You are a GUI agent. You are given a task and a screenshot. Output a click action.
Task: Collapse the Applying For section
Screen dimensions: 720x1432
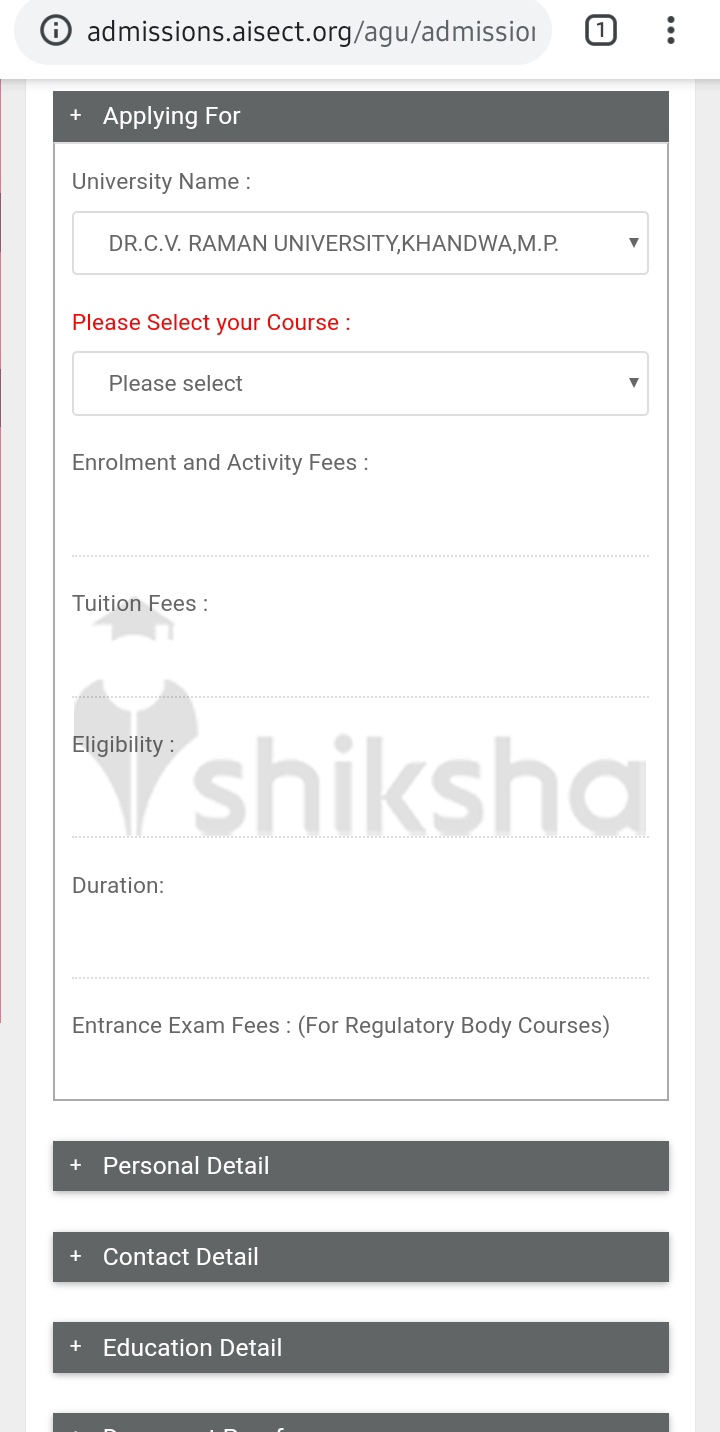(x=360, y=115)
